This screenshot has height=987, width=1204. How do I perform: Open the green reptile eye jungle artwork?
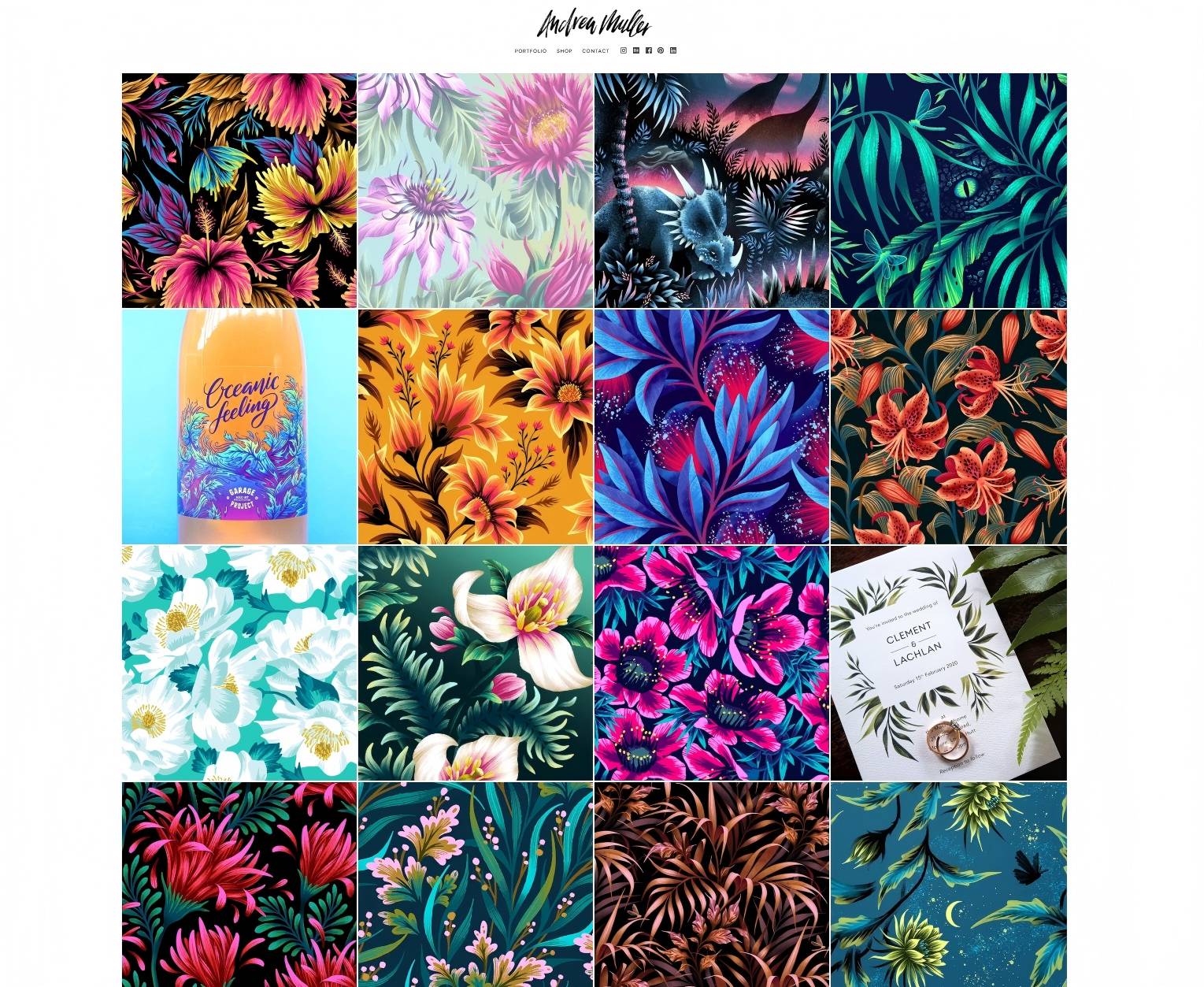(948, 191)
